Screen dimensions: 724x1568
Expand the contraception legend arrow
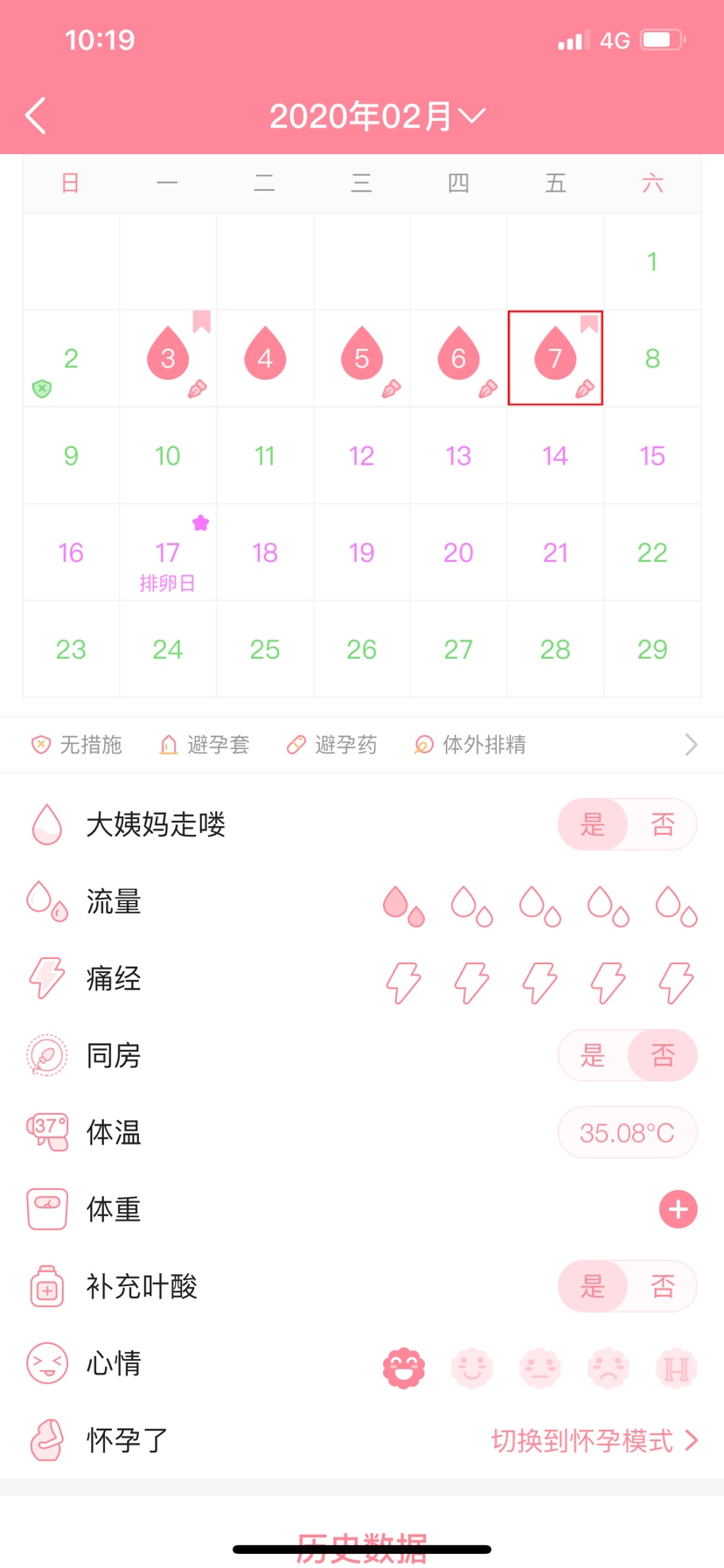691,745
